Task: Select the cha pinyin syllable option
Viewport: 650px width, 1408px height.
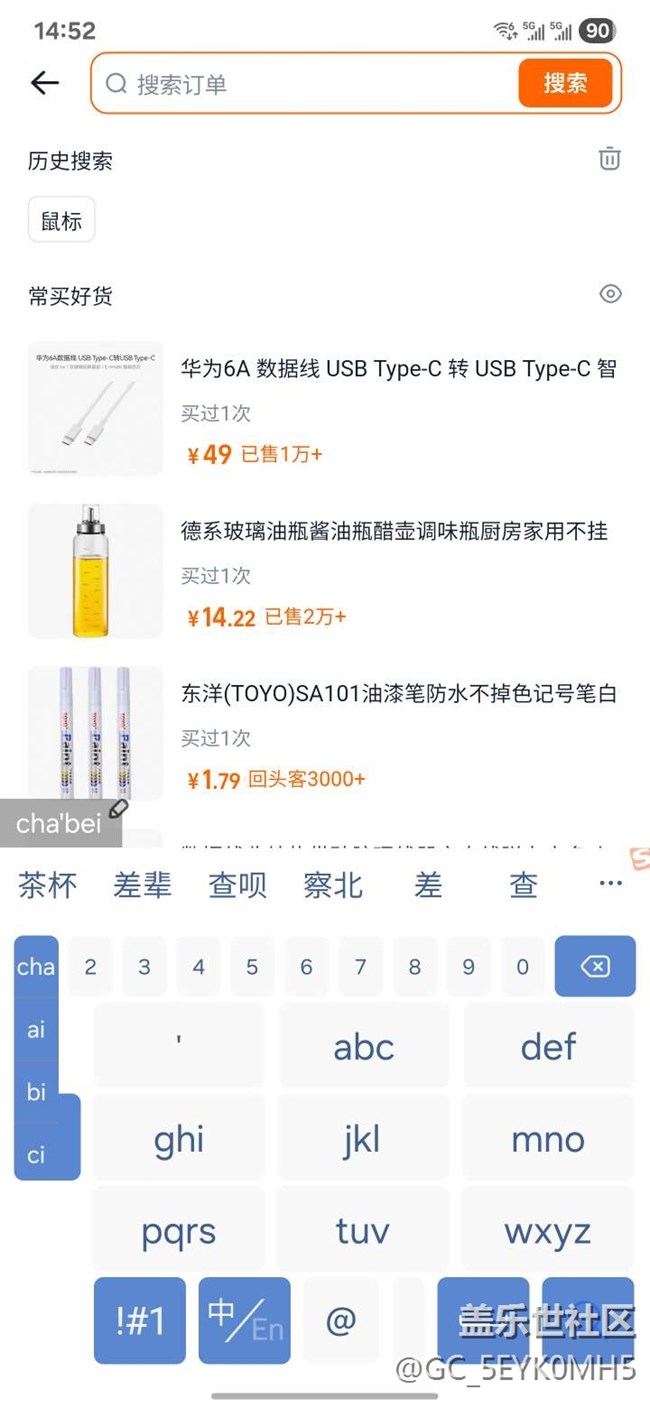Action: [36, 966]
